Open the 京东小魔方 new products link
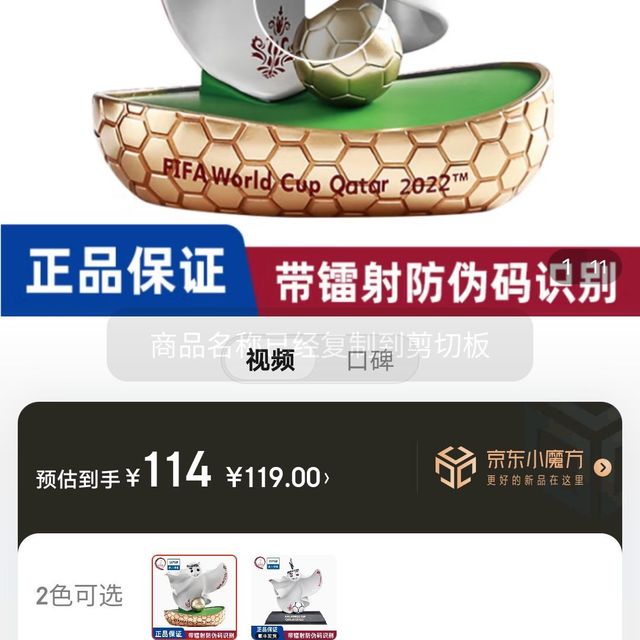 tap(522, 467)
